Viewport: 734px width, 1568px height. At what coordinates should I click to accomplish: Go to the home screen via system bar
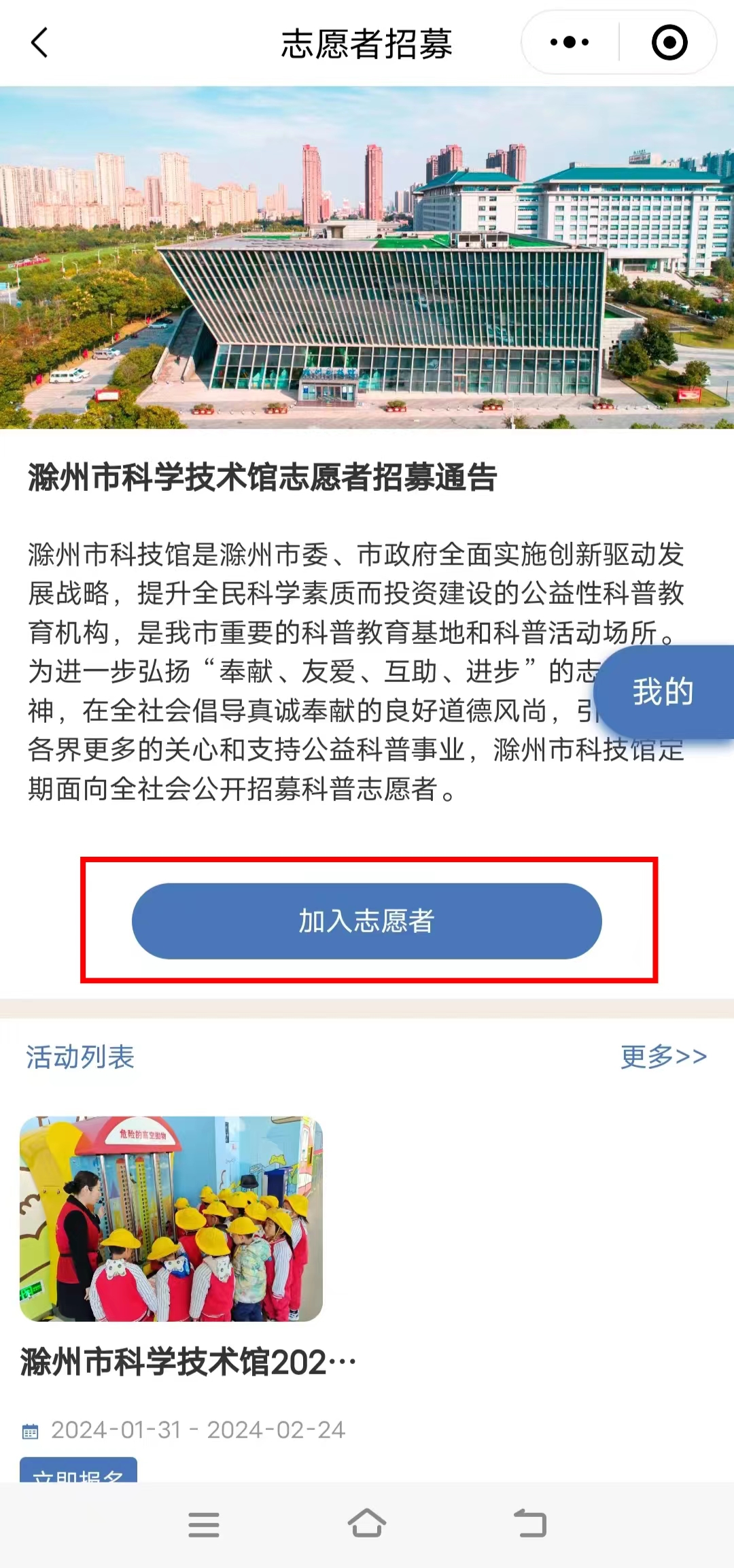pyautogui.click(x=367, y=1524)
